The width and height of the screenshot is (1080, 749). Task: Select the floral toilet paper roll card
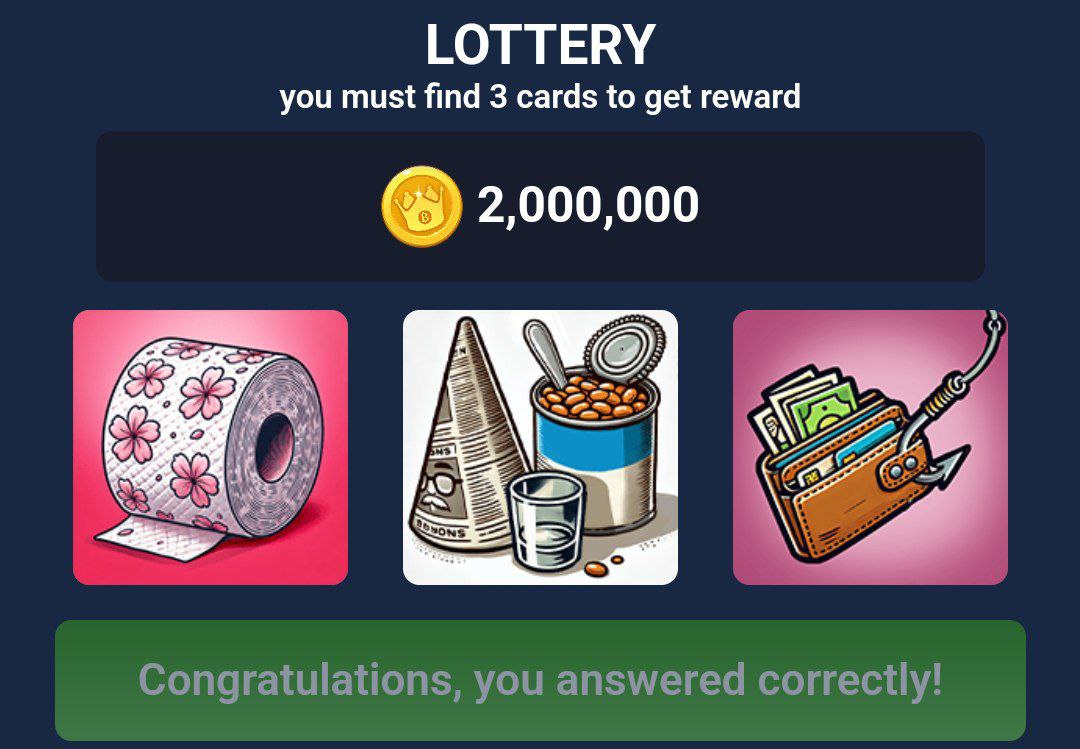210,447
